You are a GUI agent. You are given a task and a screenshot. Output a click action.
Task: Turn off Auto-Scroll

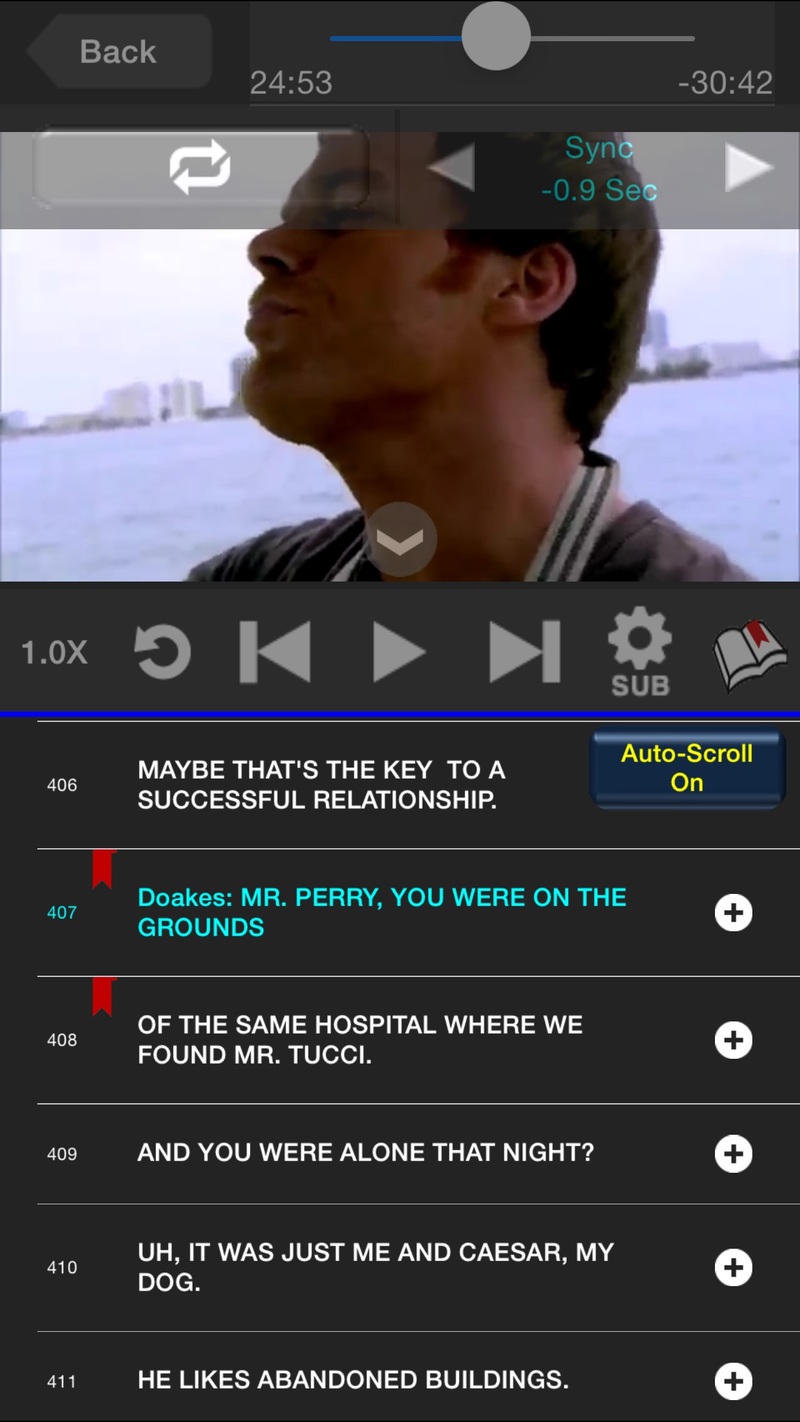pyautogui.click(x=687, y=768)
